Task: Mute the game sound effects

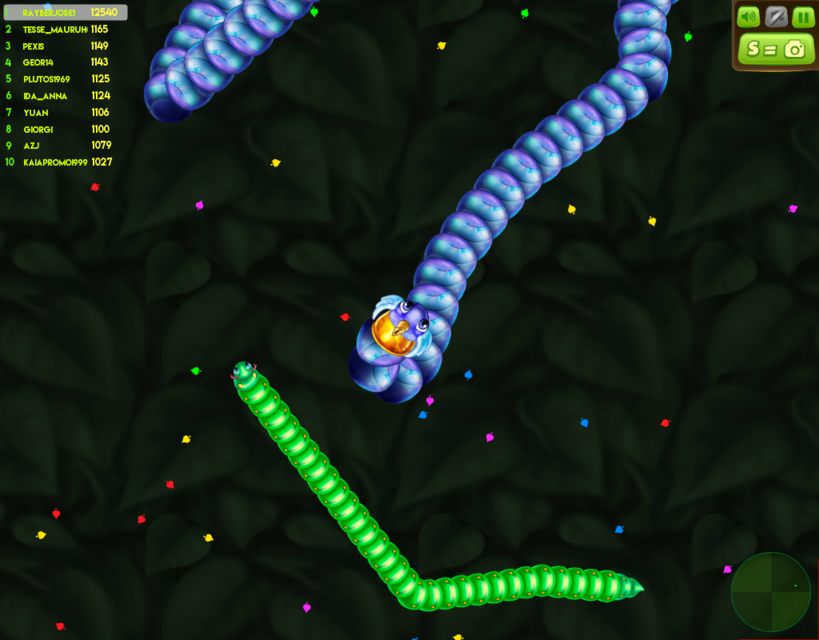Action: [748, 17]
